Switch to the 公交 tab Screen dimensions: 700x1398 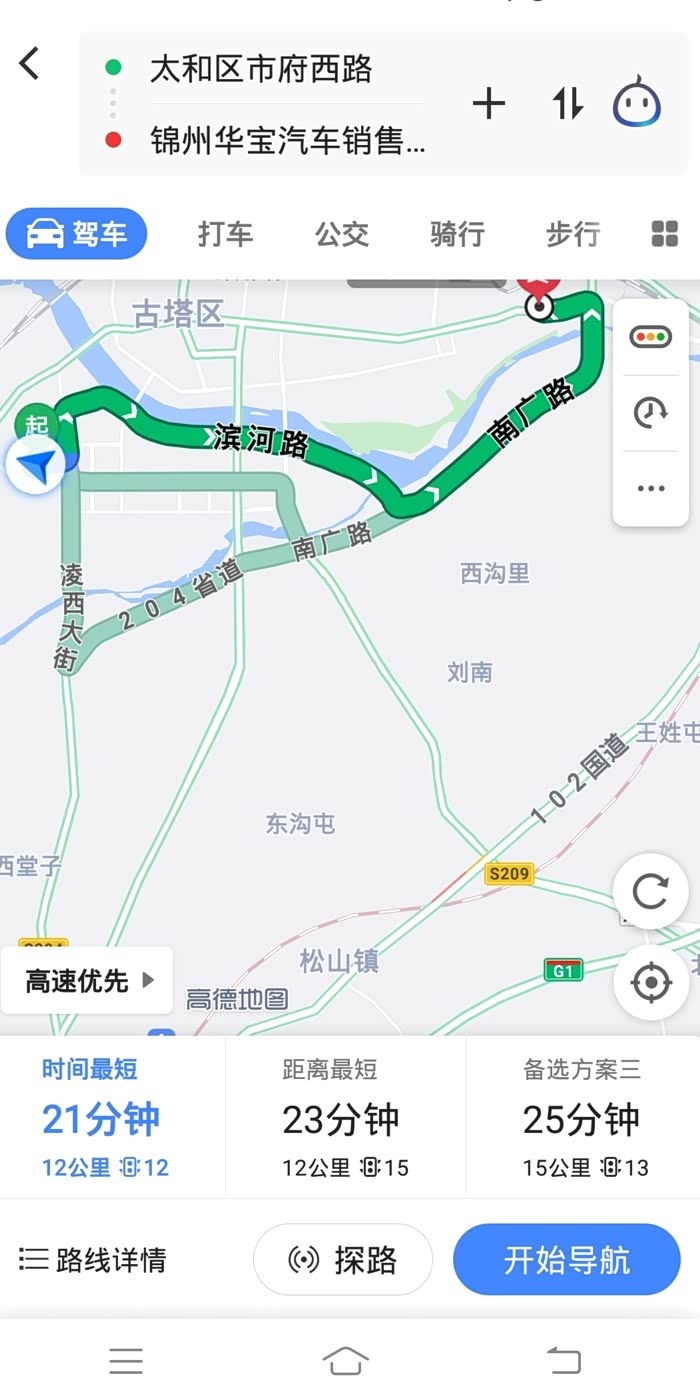(x=342, y=234)
